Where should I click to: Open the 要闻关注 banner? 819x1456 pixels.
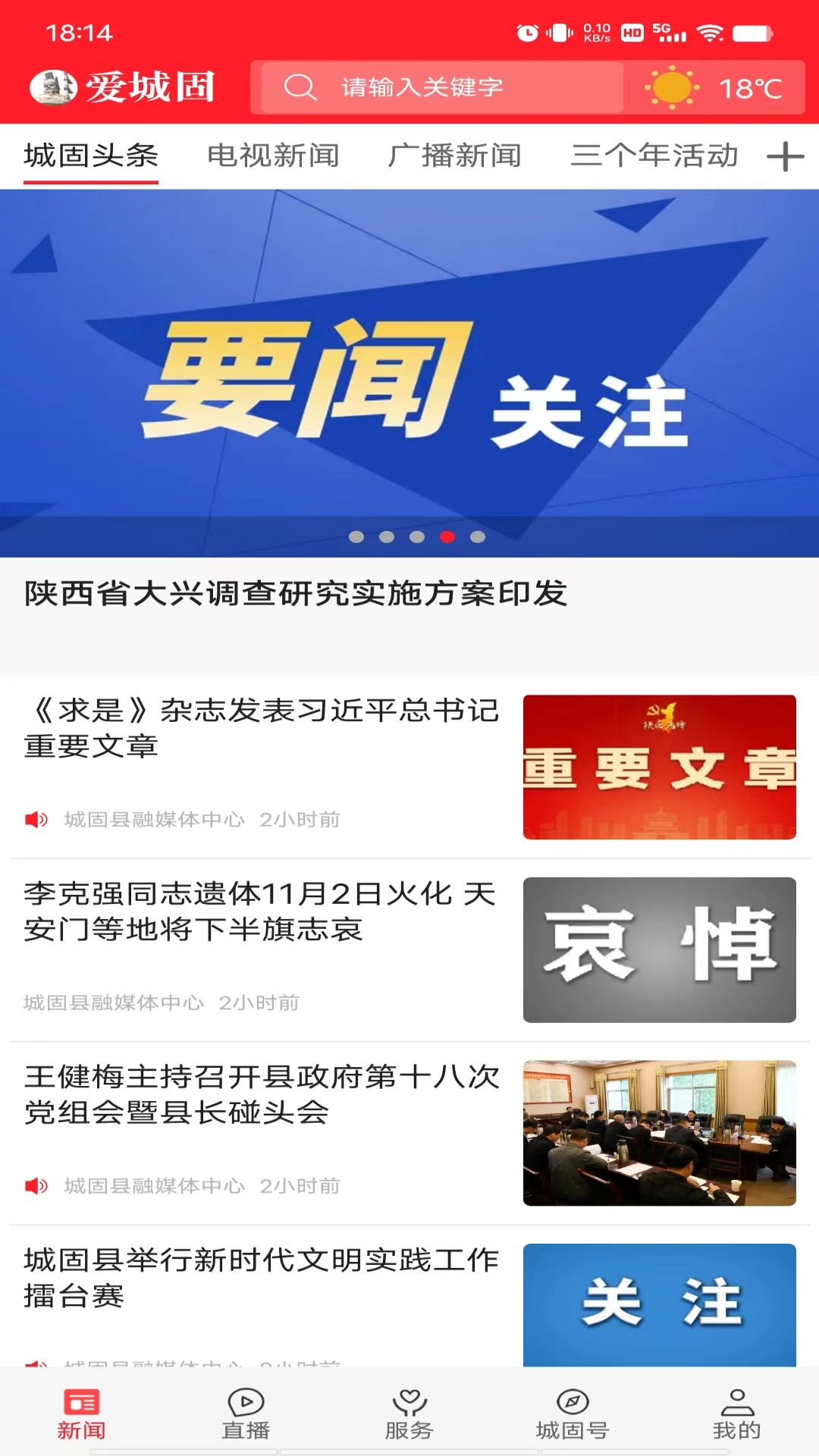[409, 372]
